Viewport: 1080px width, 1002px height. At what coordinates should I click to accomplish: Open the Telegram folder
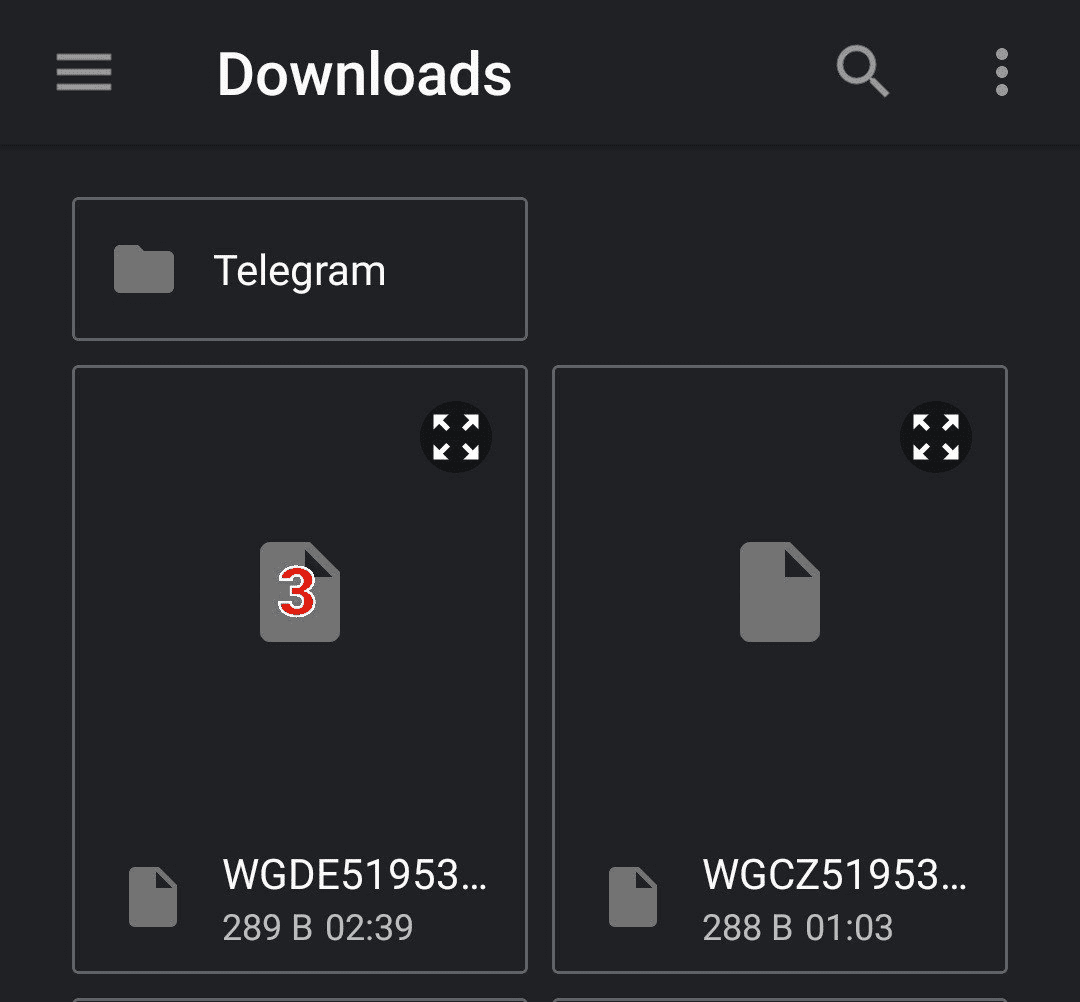pyautogui.click(x=299, y=270)
